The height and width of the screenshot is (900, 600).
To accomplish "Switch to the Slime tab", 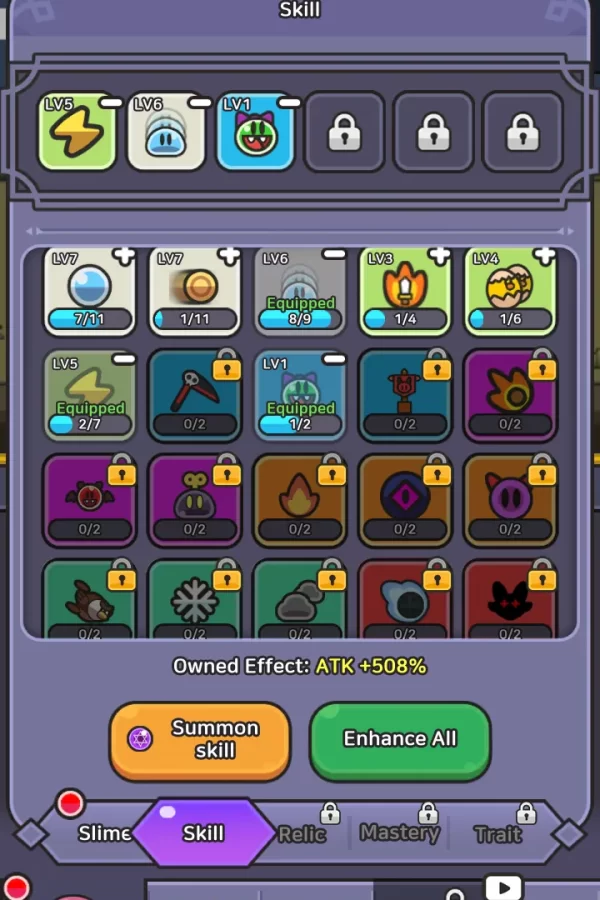I will tap(104, 833).
